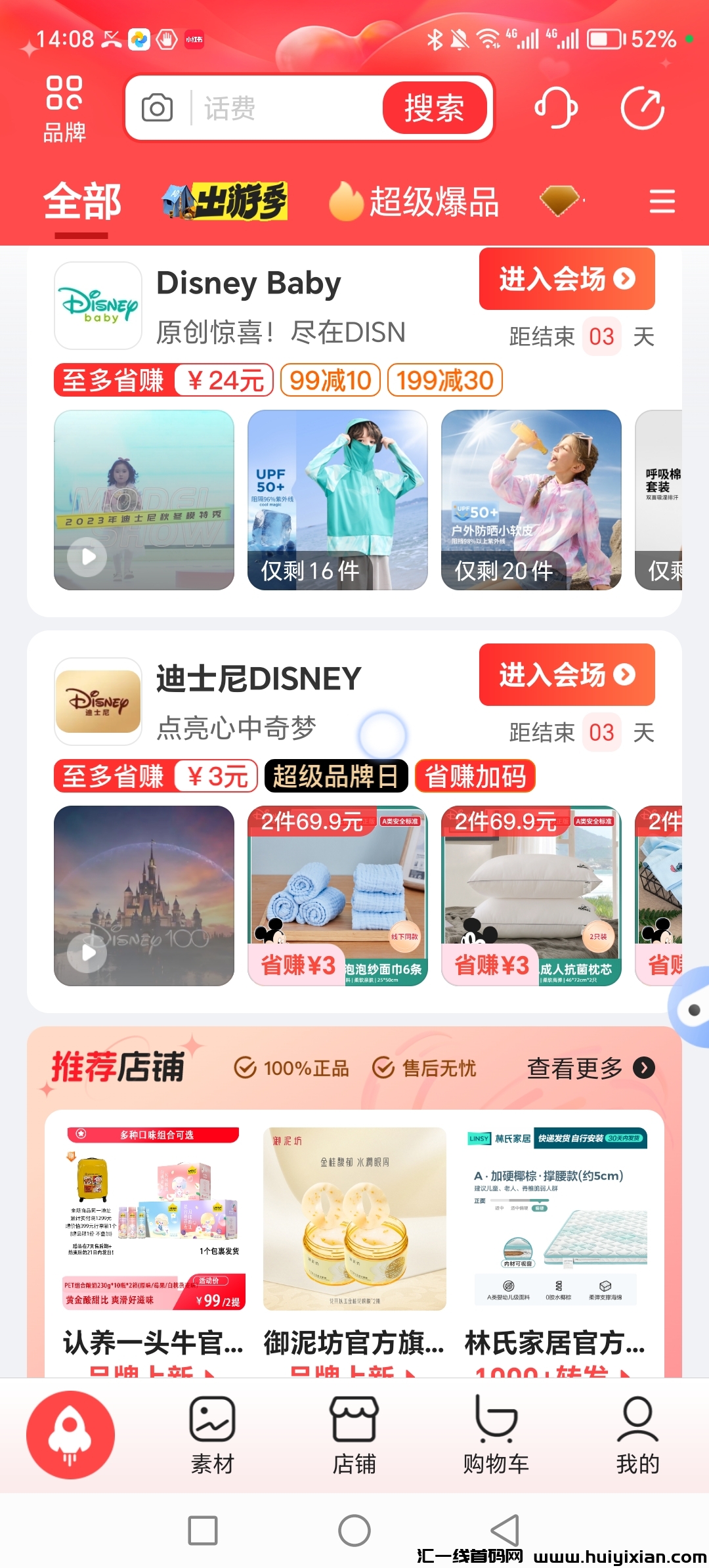The width and height of the screenshot is (709, 1568).
Task: Open the 泡泡纱面巾6条 product card
Action: point(337,896)
